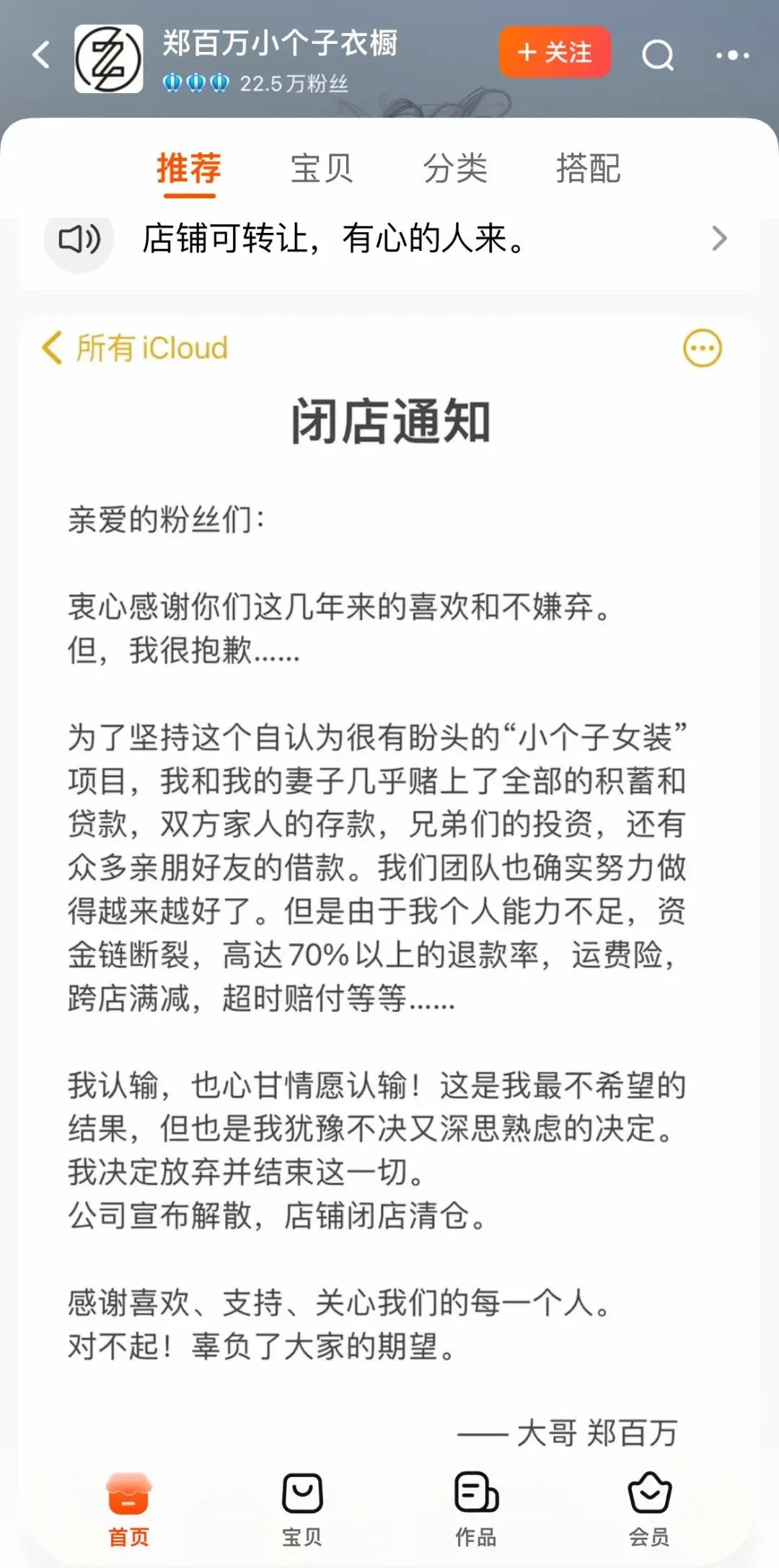This screenshot has width=779, height=1568.
Task: Select the 推荐 tab
Action: (x=189, y=169)
